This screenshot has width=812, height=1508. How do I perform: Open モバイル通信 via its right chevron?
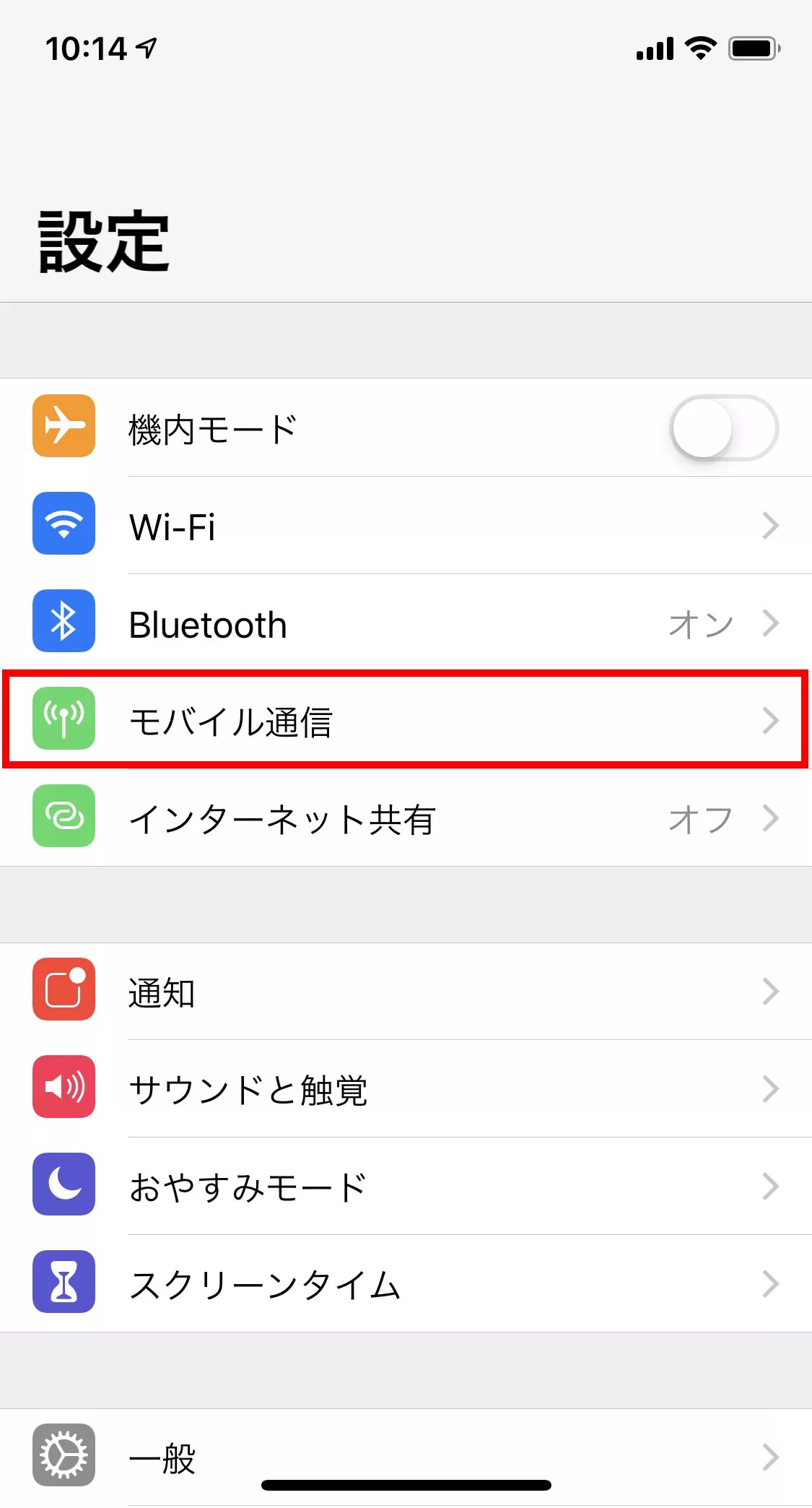(x=769, y=719)
